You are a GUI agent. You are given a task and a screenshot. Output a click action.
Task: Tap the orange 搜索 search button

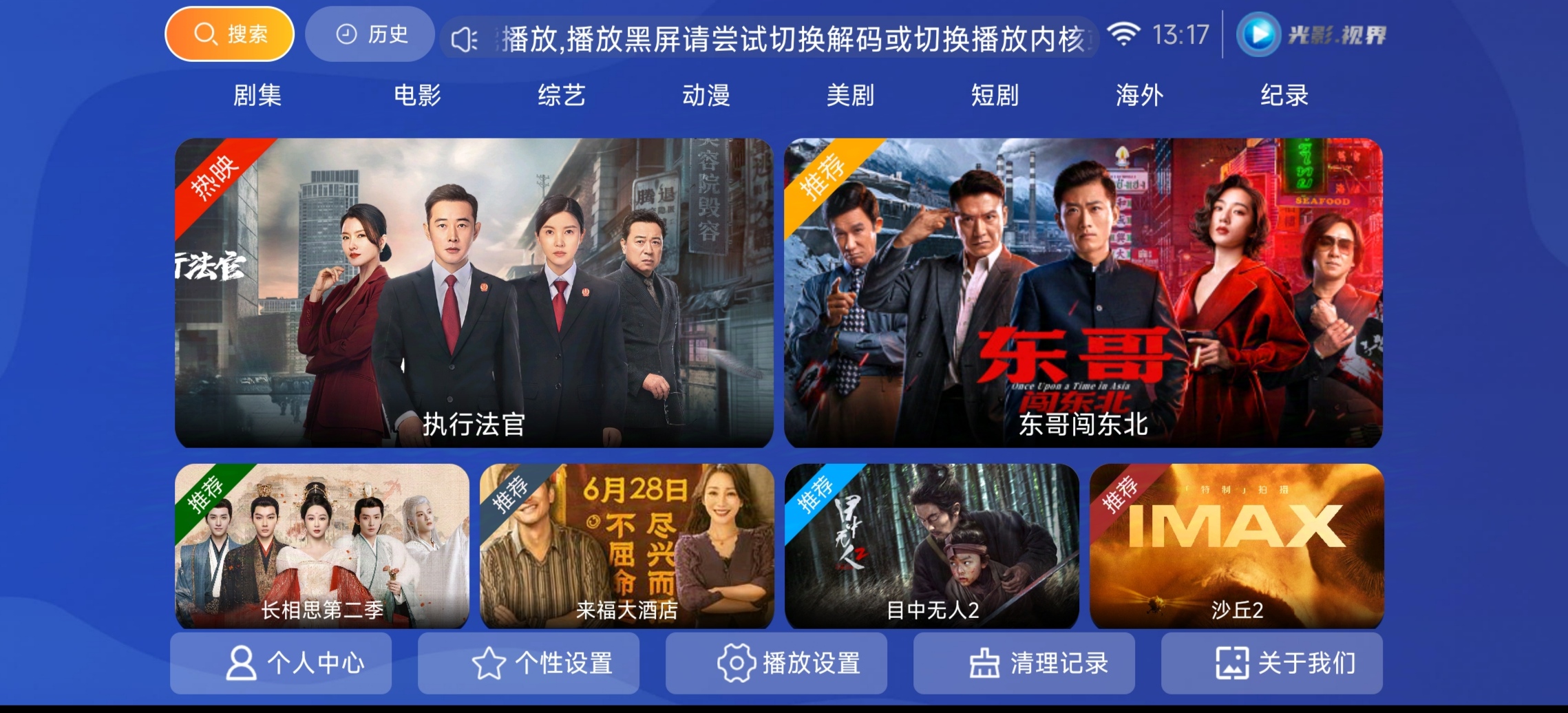229,34
